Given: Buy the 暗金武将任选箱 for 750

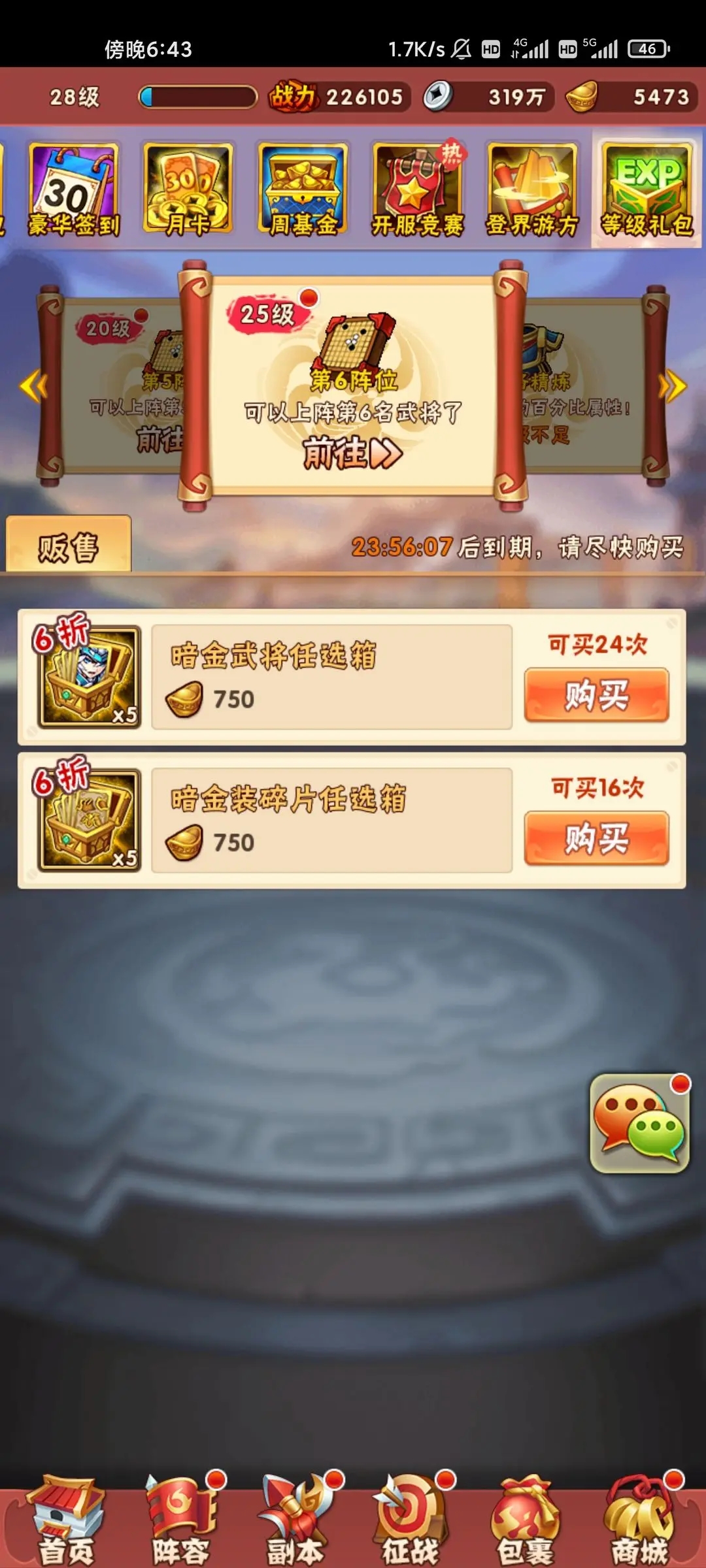Looking at the screenshot, I should [596, 695].
